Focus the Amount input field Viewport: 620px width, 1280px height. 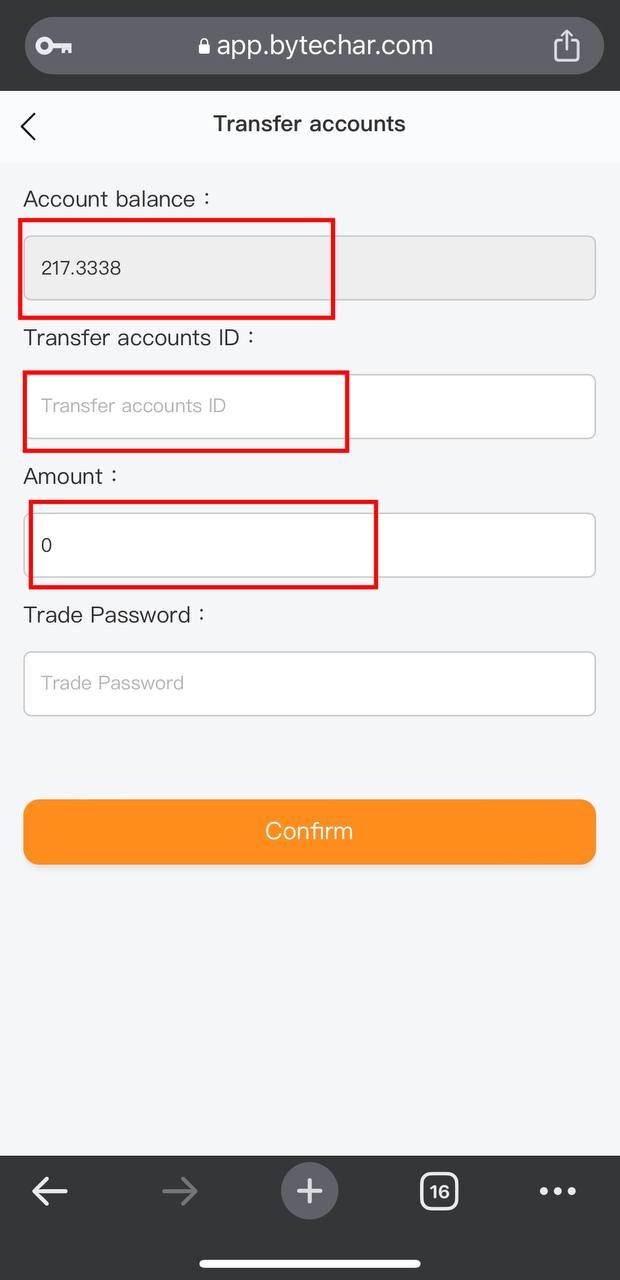click(309, 545)
